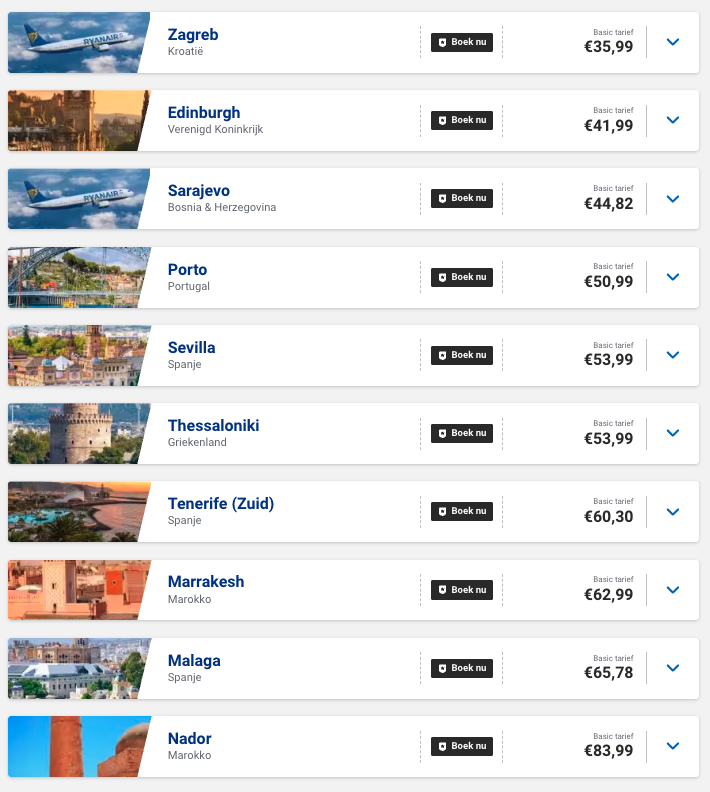
Task: Tap Boek nu for Sevilla
Action: coord(461,355)
